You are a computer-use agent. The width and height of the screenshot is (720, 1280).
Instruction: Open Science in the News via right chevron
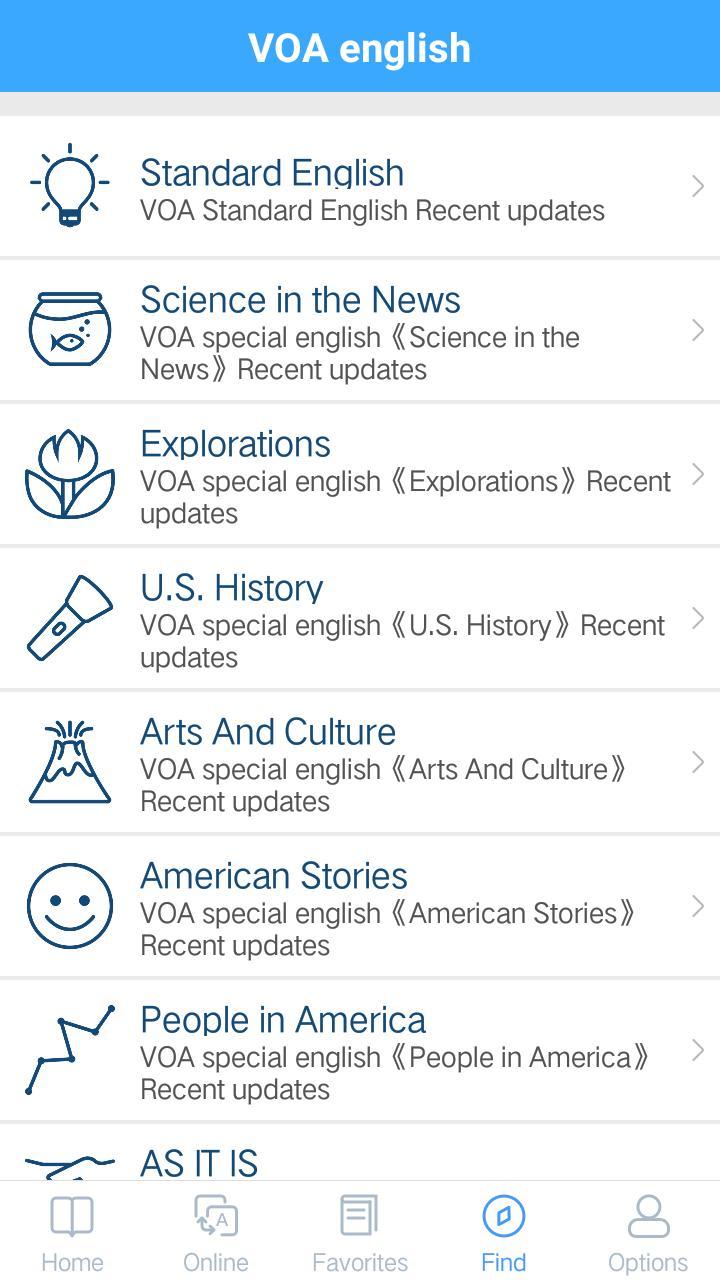tap(698, 328)
